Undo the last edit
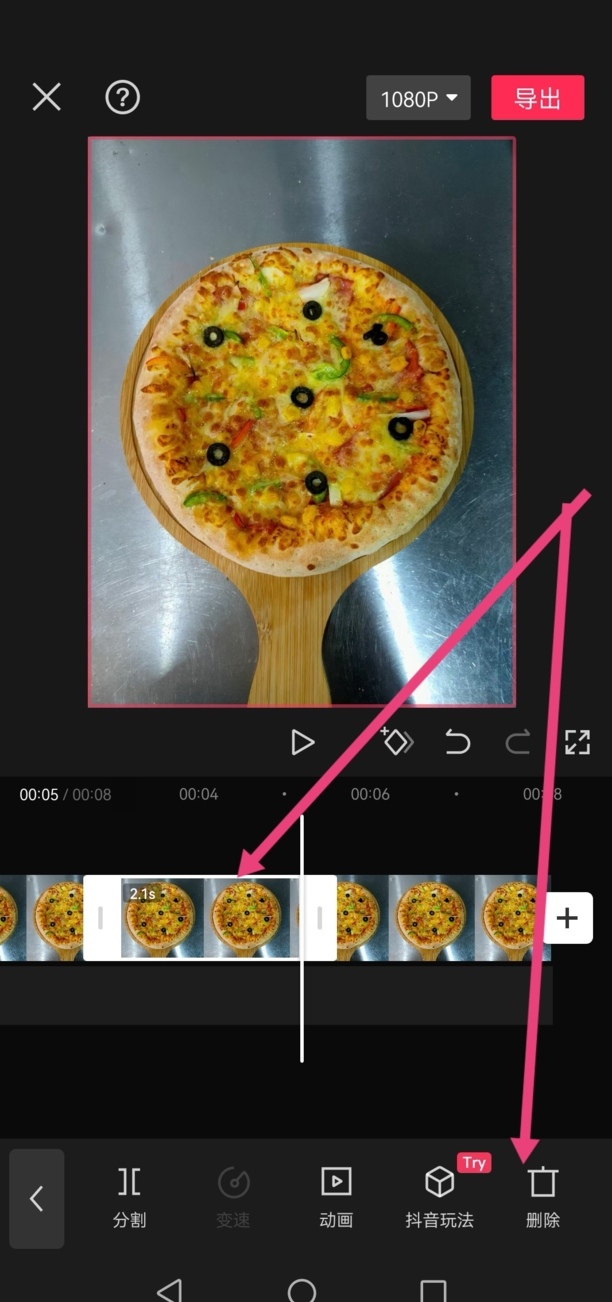 (x=457, y=742)
